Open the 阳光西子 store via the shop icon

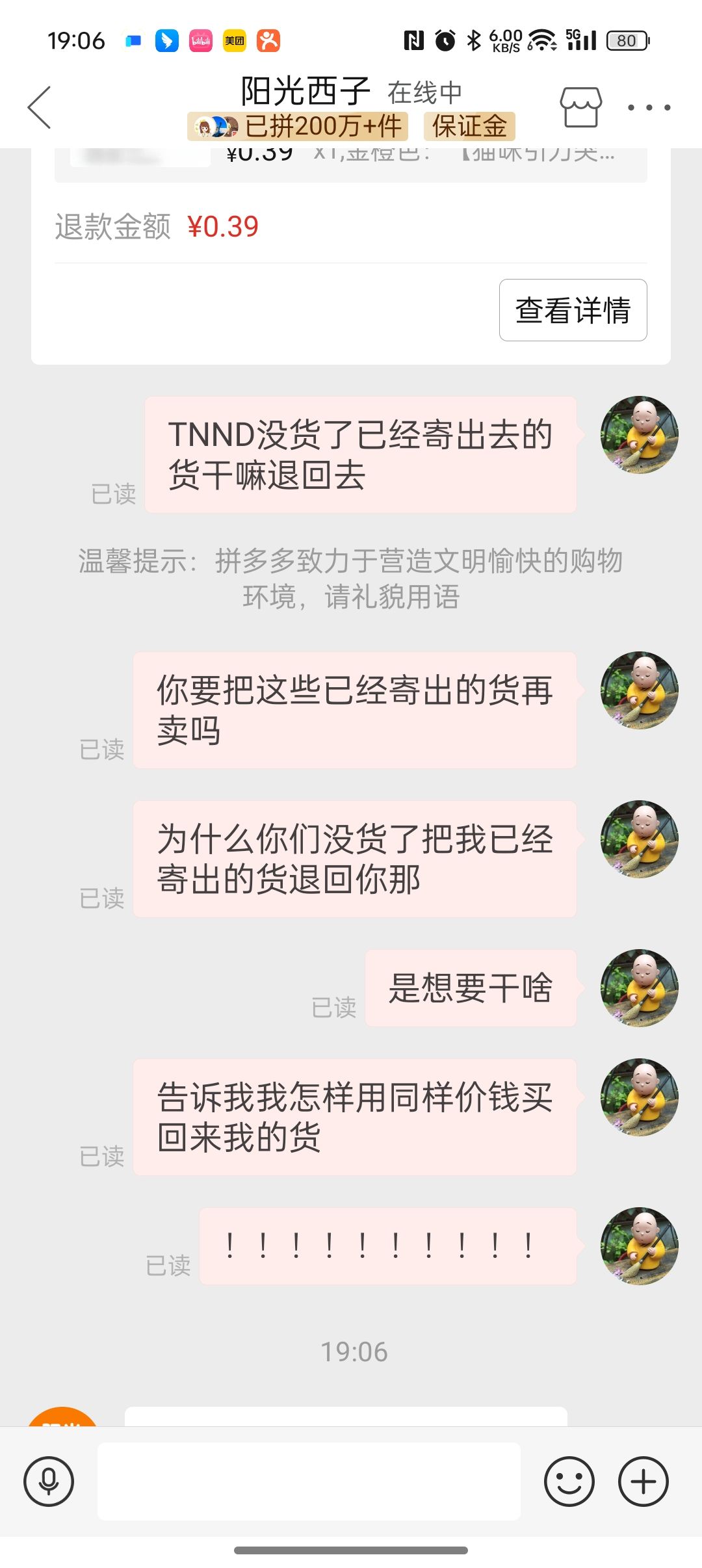580,107
